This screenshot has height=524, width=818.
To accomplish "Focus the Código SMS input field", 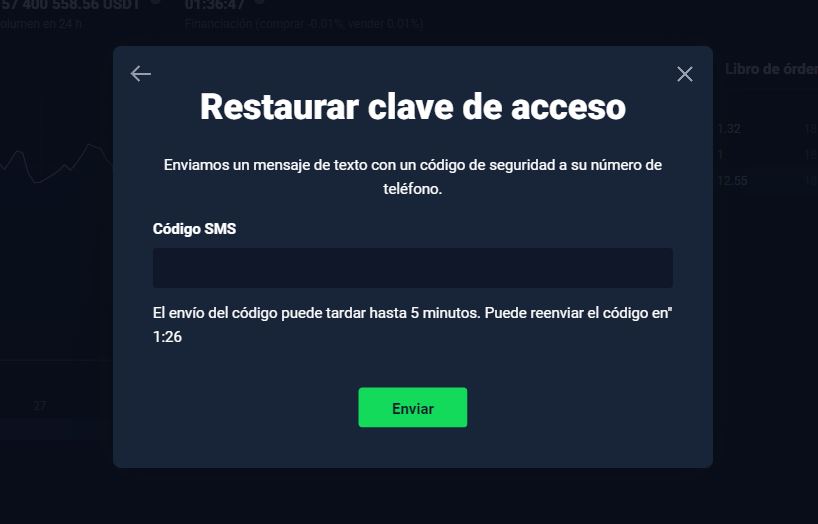I will pos(412,268).
